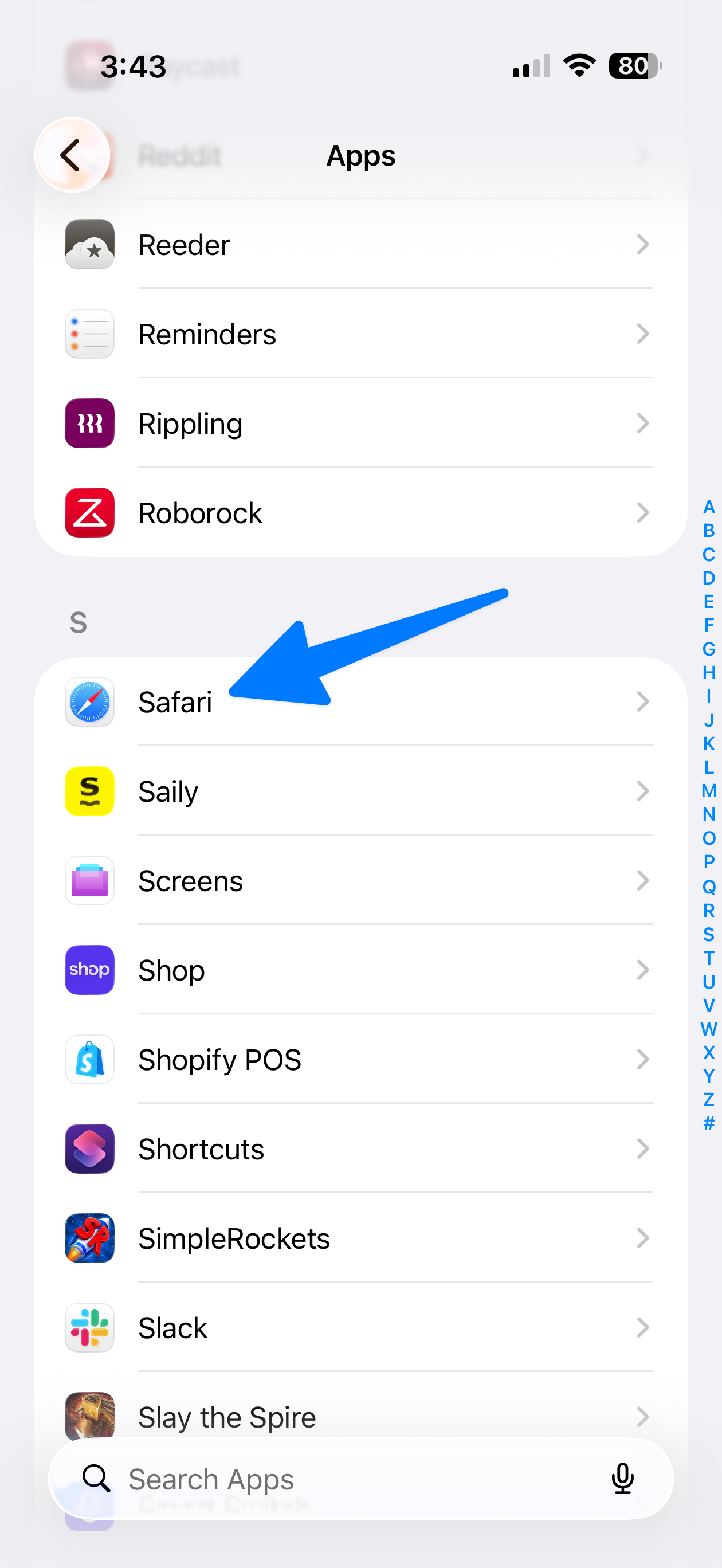Select the Rippling row
Viewport: 722px width, 1568px height.
coord(360,424)
